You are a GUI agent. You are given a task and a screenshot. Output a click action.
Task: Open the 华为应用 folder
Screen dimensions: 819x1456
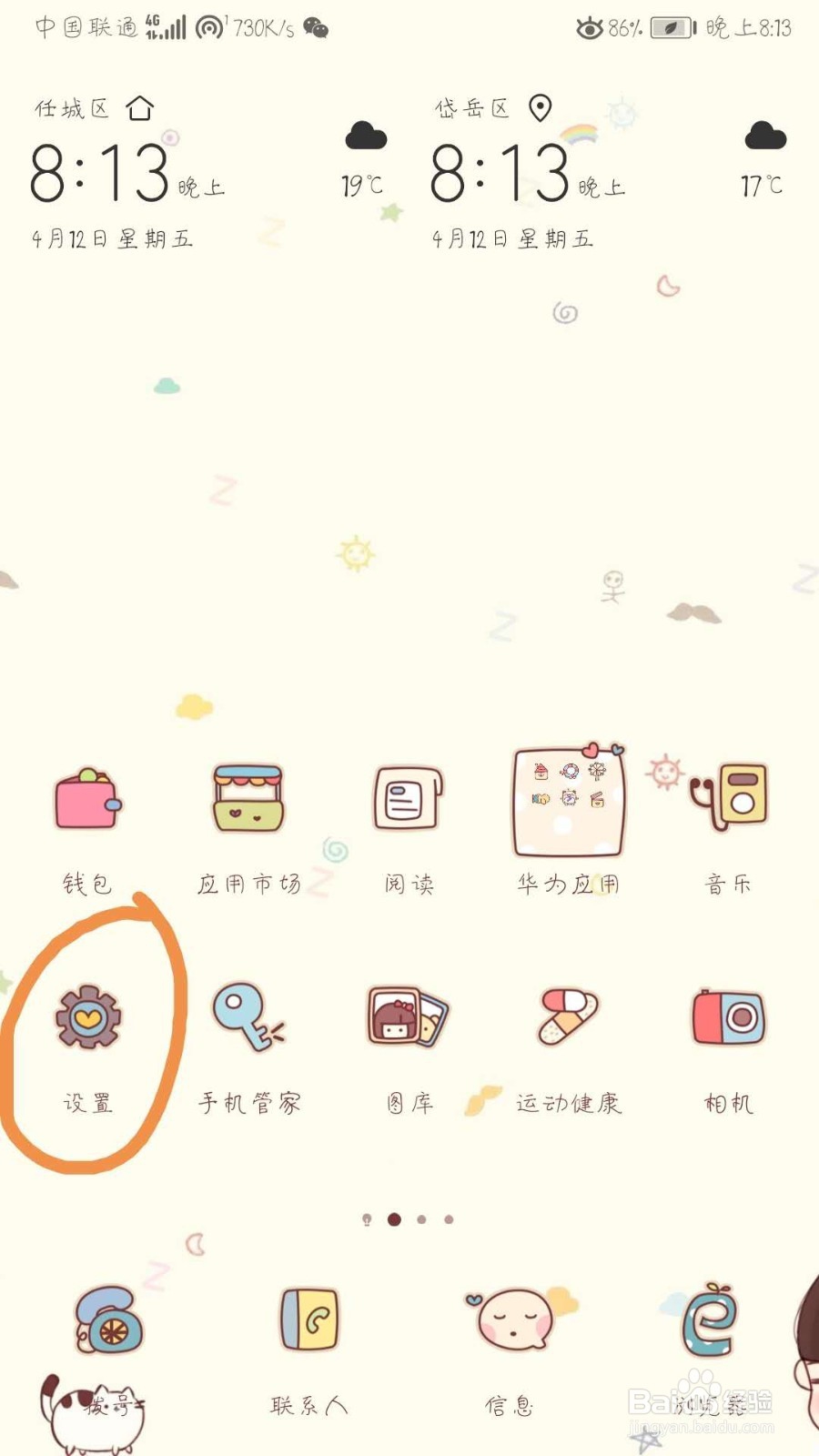(x=566, y=801)
